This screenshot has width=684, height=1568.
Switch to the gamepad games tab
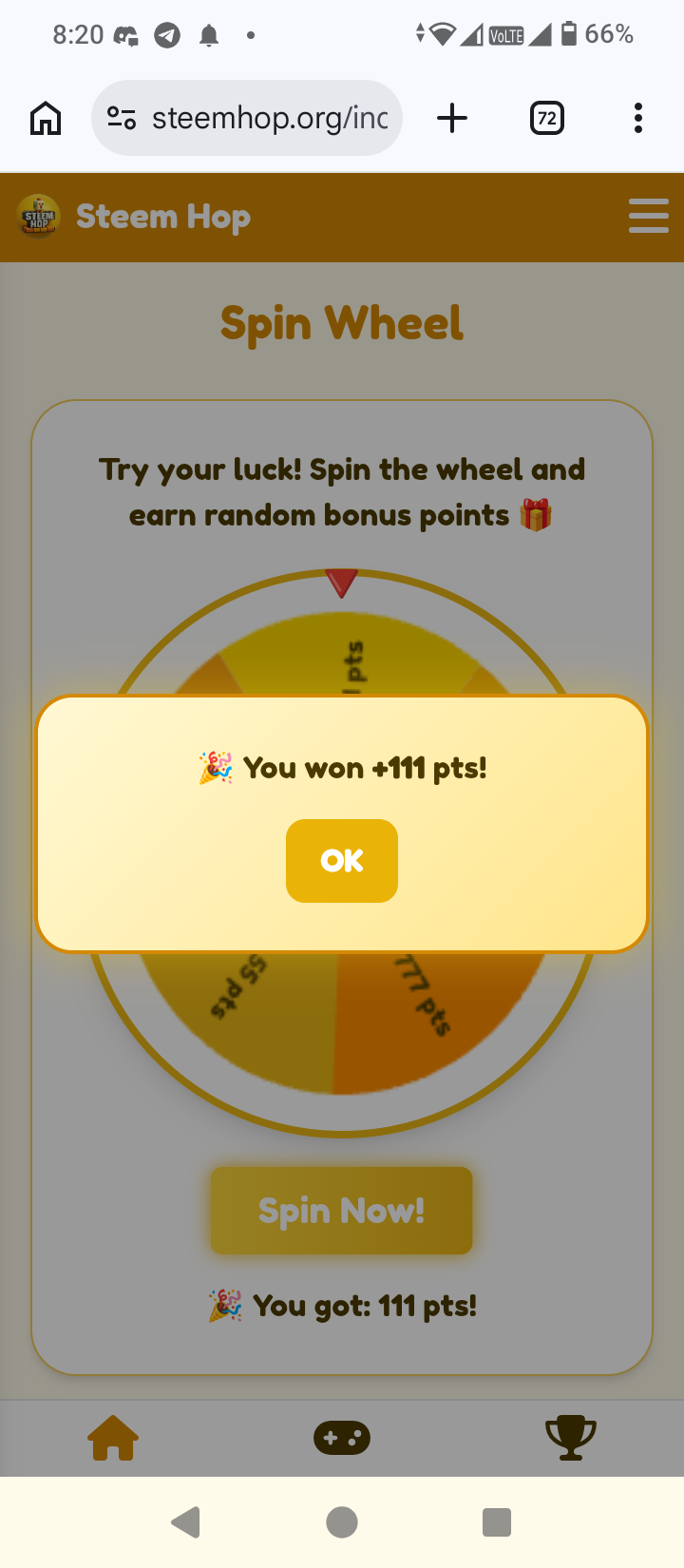tap(342, 1438)
